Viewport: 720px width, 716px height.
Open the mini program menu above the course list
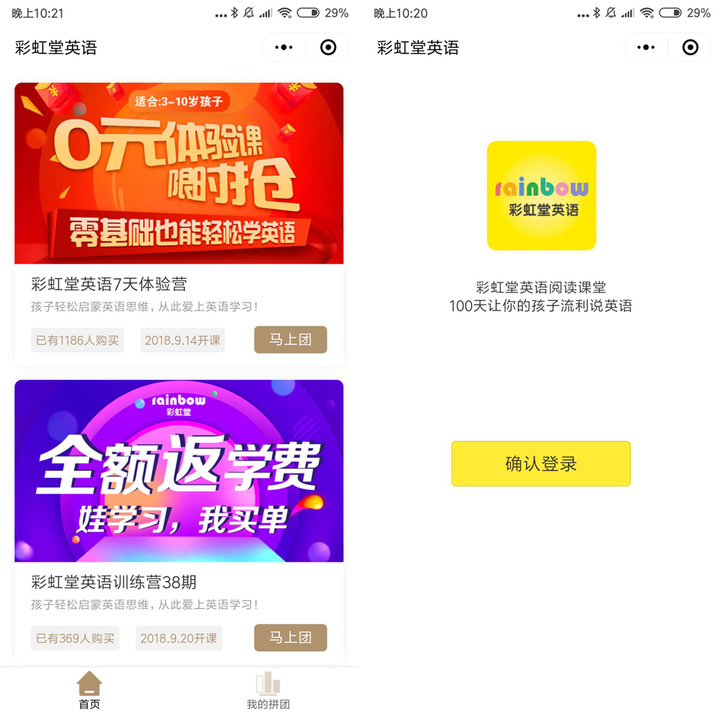(x=284, y=47)
